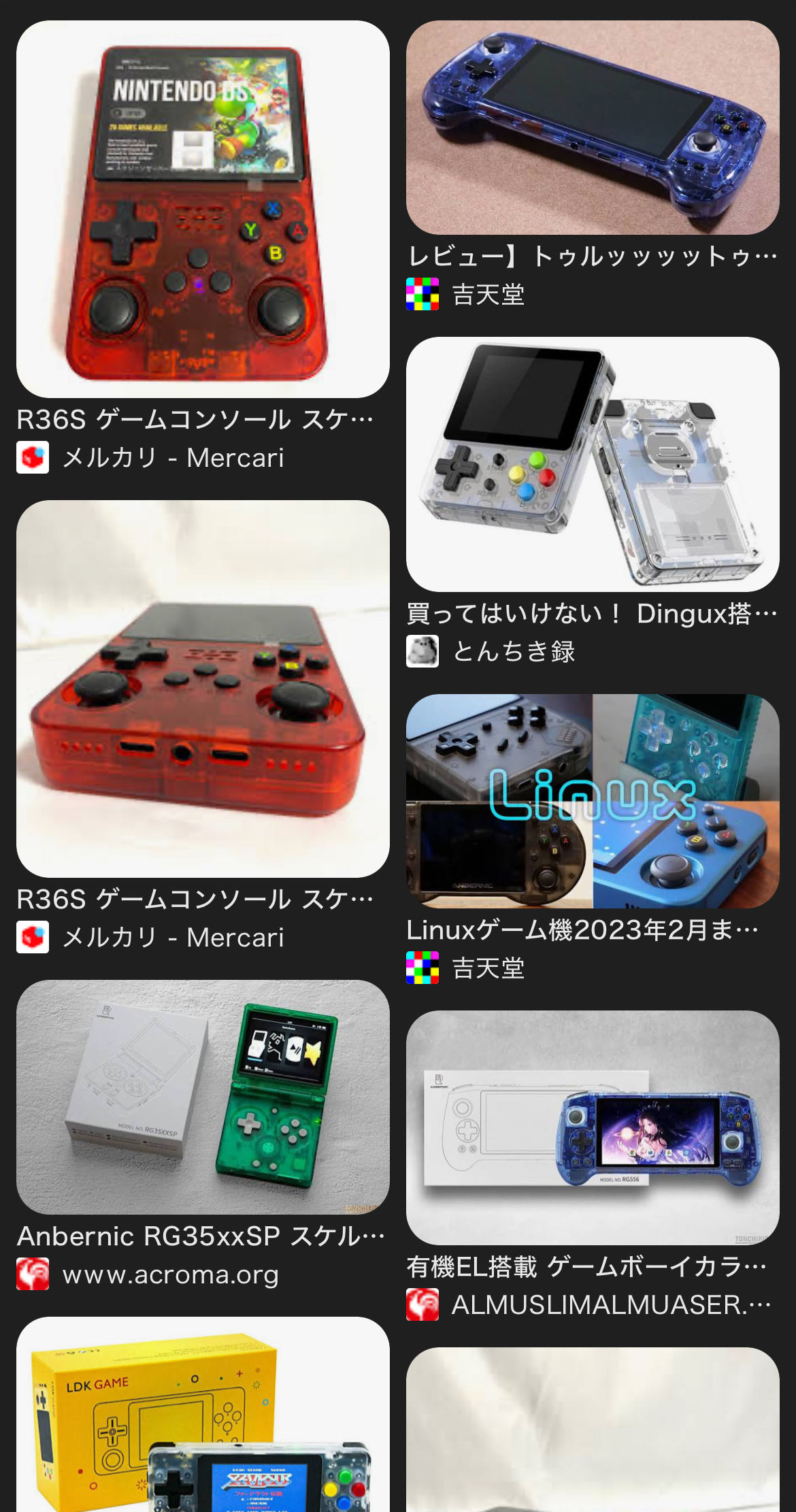This screenshot has width=796, height=1512.
Task: Open the 有機EL搭載 blue RG556 result
Action: tap(593, 1128)
